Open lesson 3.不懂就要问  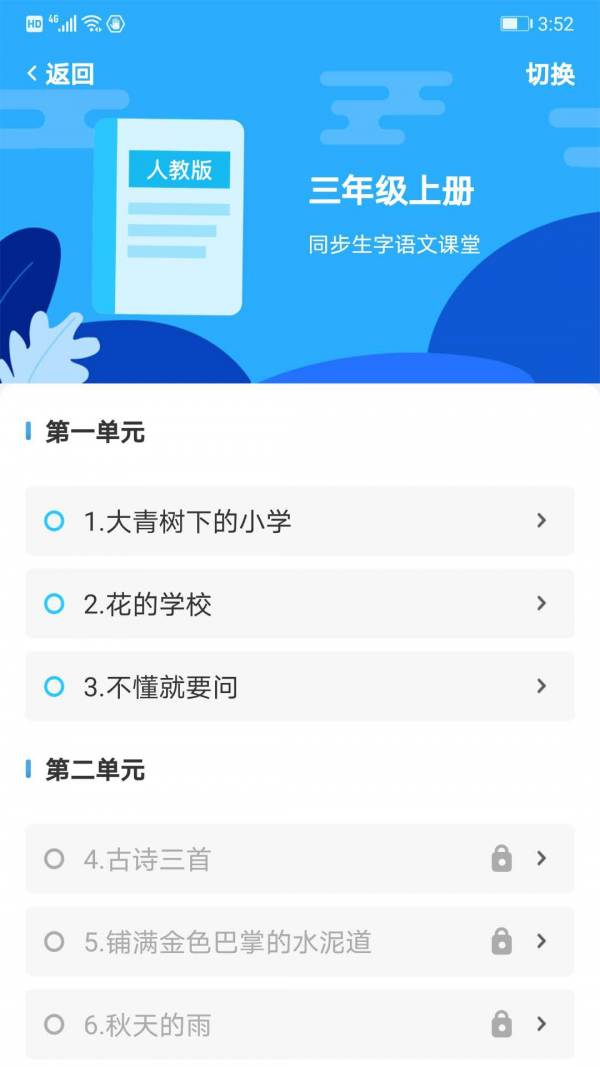300,687
